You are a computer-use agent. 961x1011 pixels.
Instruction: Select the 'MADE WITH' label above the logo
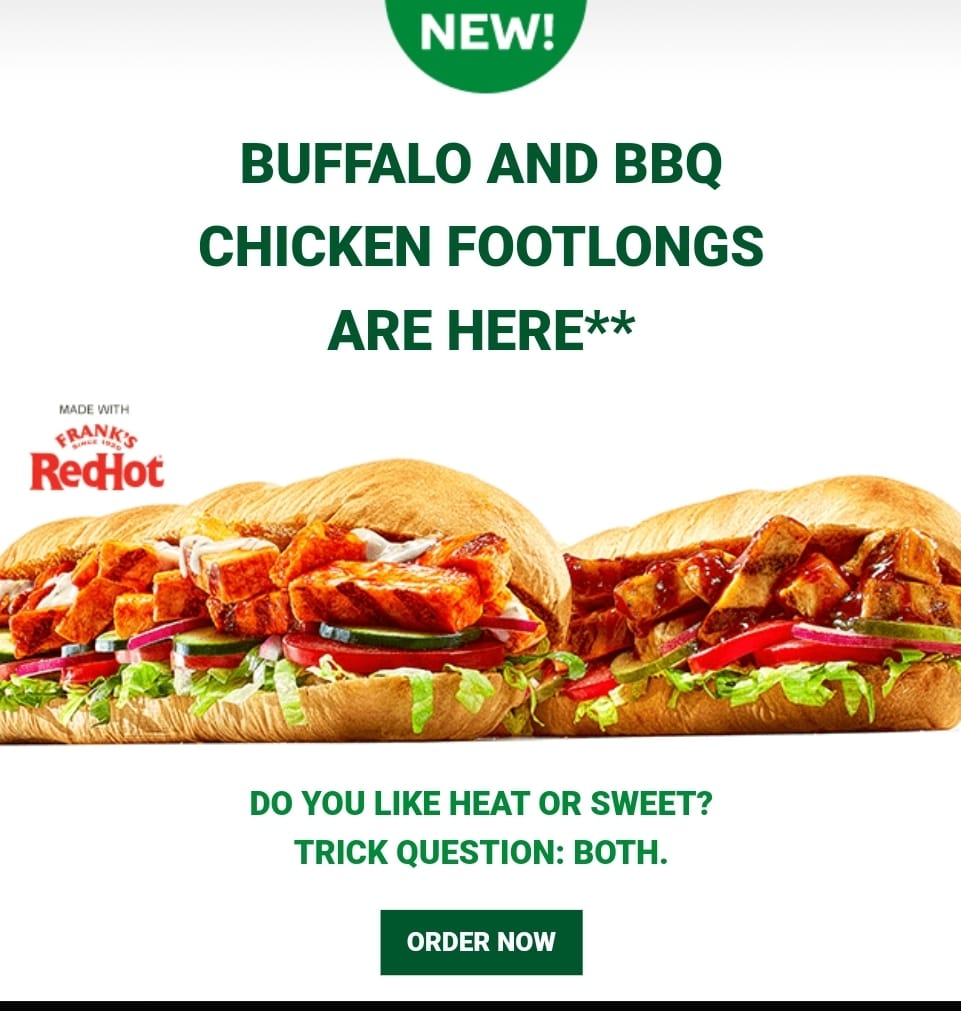coord(95,408)
